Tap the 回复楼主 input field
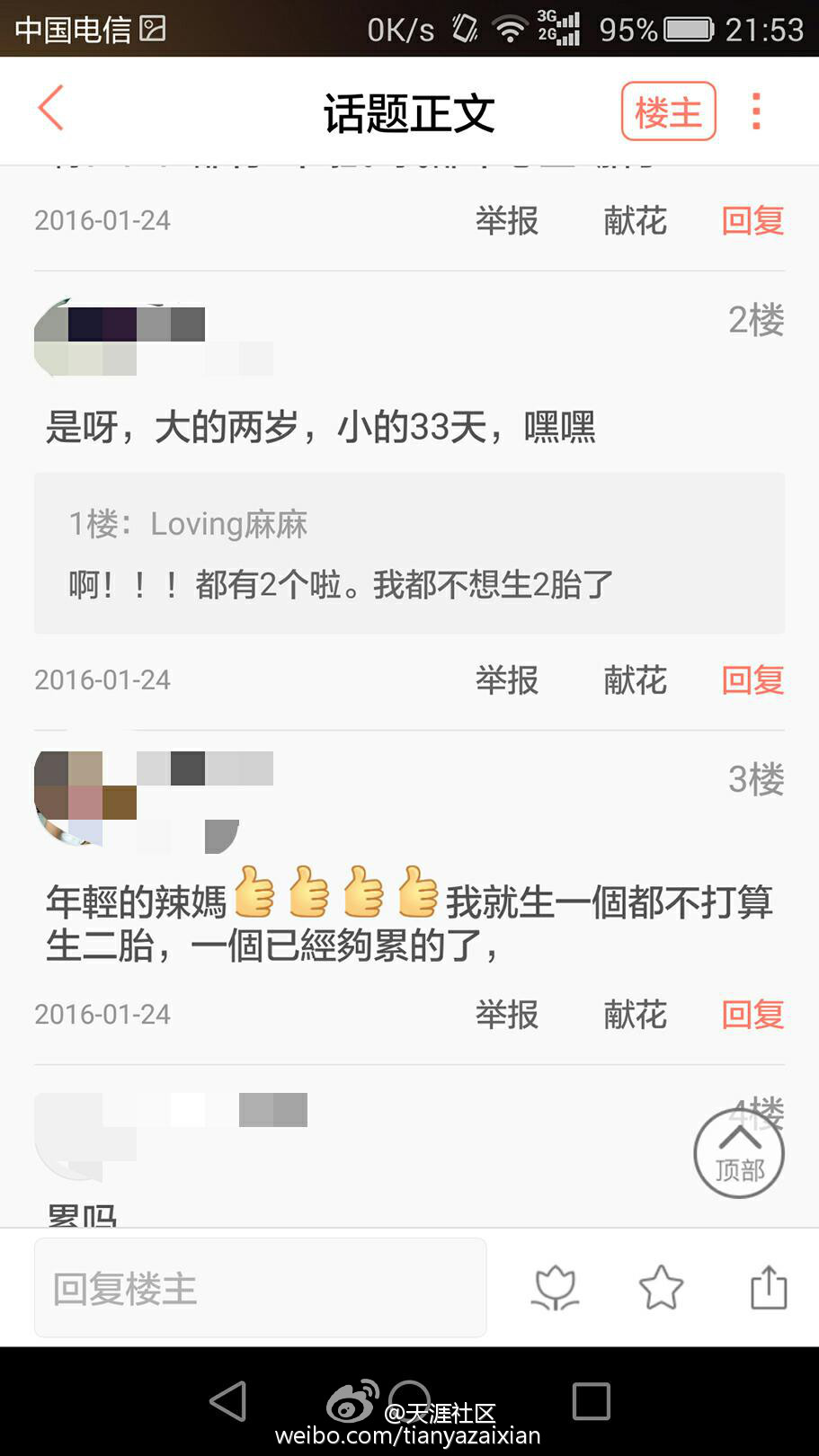This screenshot has height=1456, width=819. (x=260, y=1288)
